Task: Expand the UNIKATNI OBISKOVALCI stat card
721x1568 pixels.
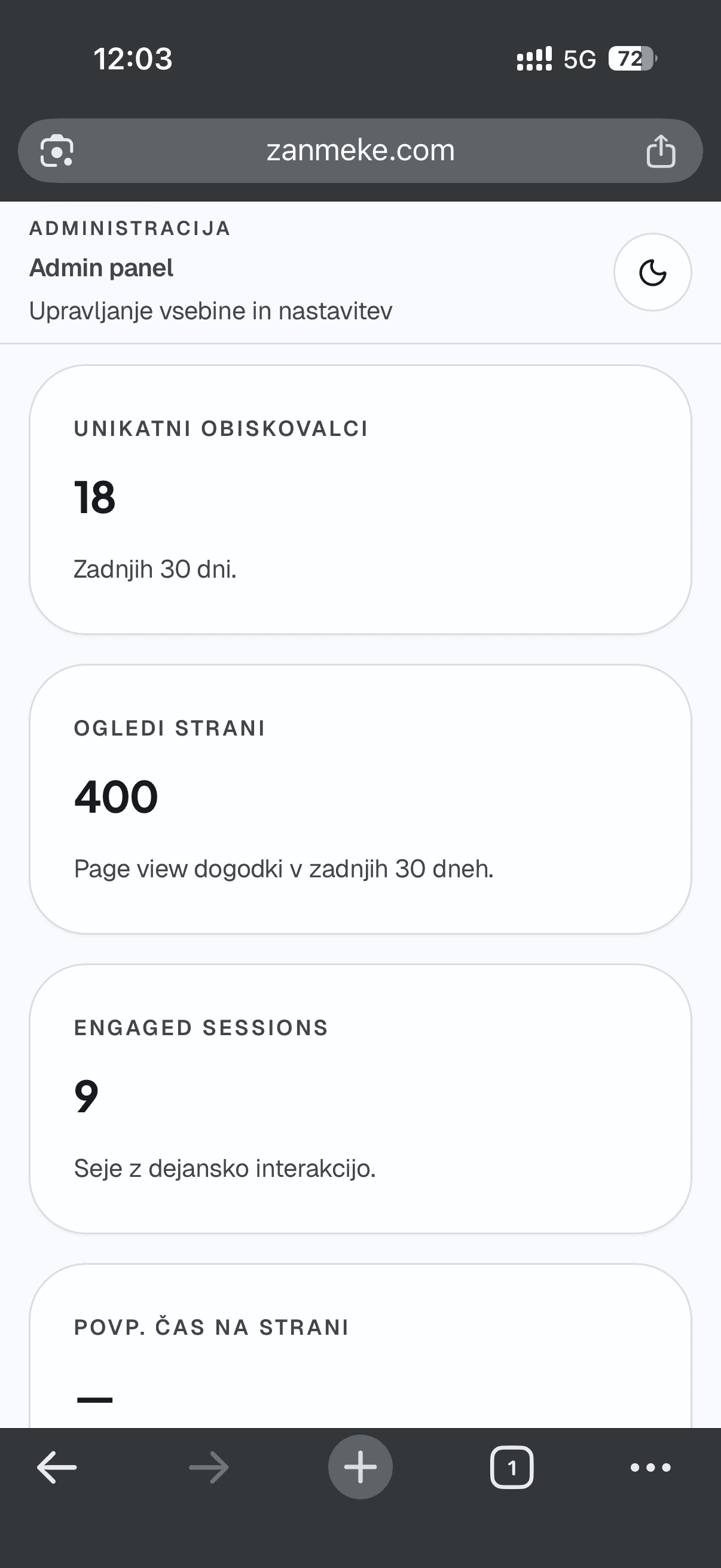Action: [360, 499]
